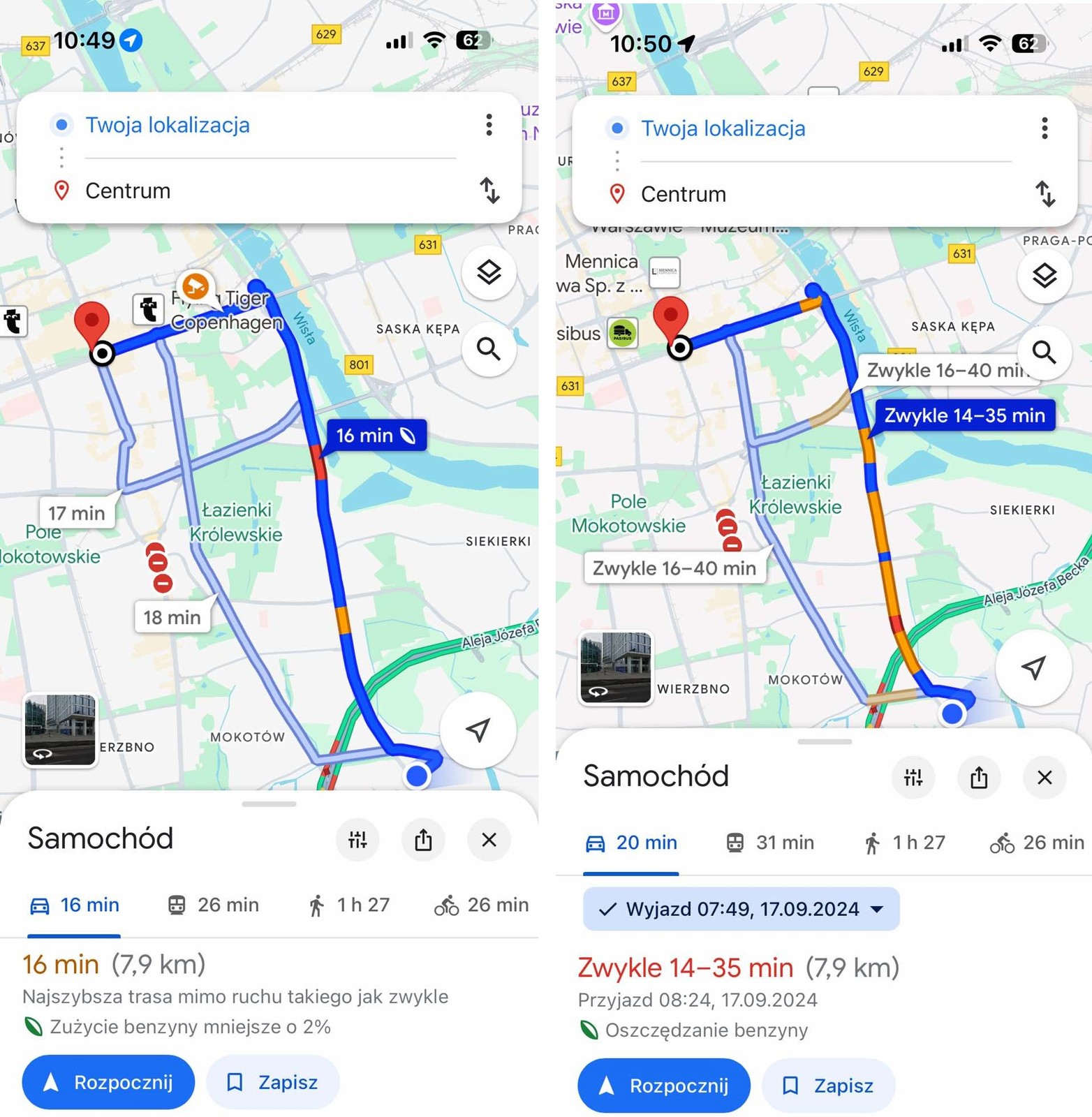Tap the Centrum destination field

(128, 191)
